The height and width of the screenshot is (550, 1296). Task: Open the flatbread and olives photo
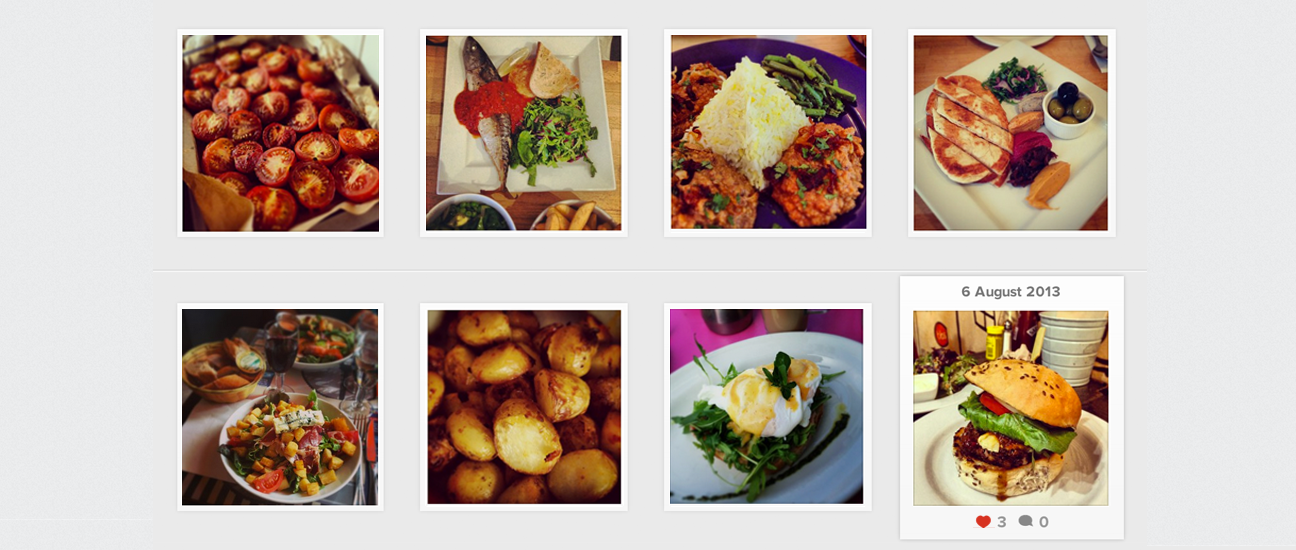pyautogui.click(x=1011, y=133)
